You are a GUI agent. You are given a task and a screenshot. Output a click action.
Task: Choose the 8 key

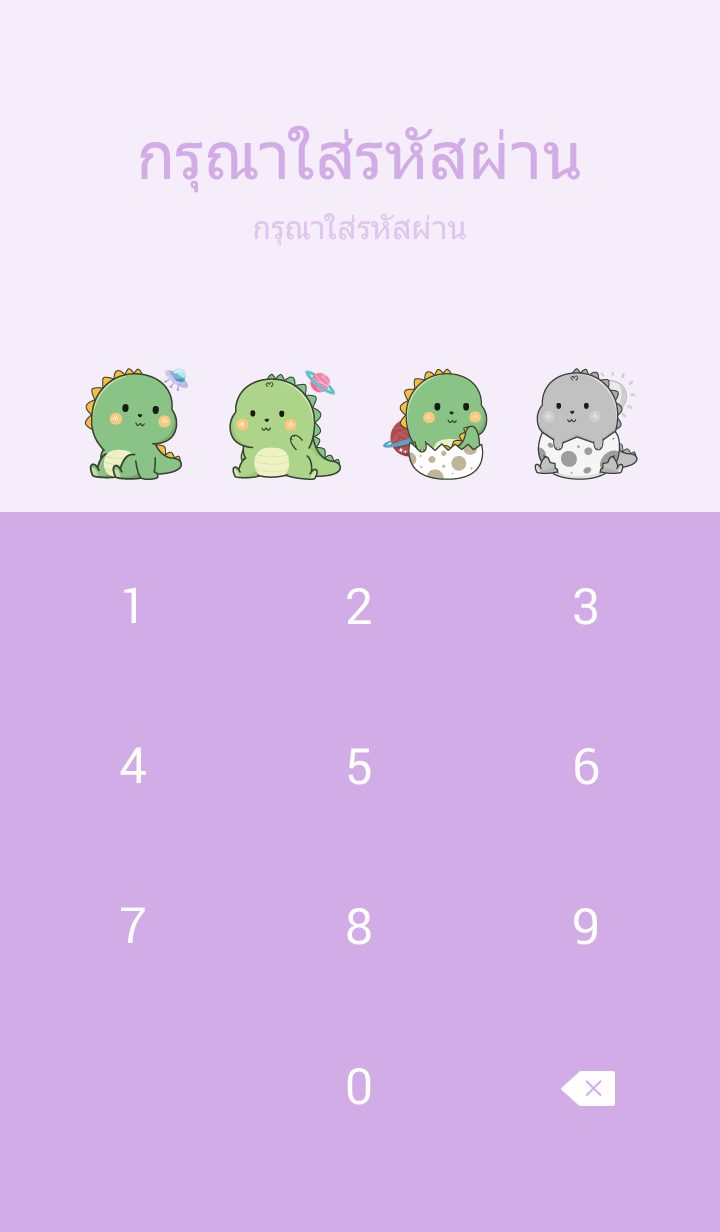(359, 927)
